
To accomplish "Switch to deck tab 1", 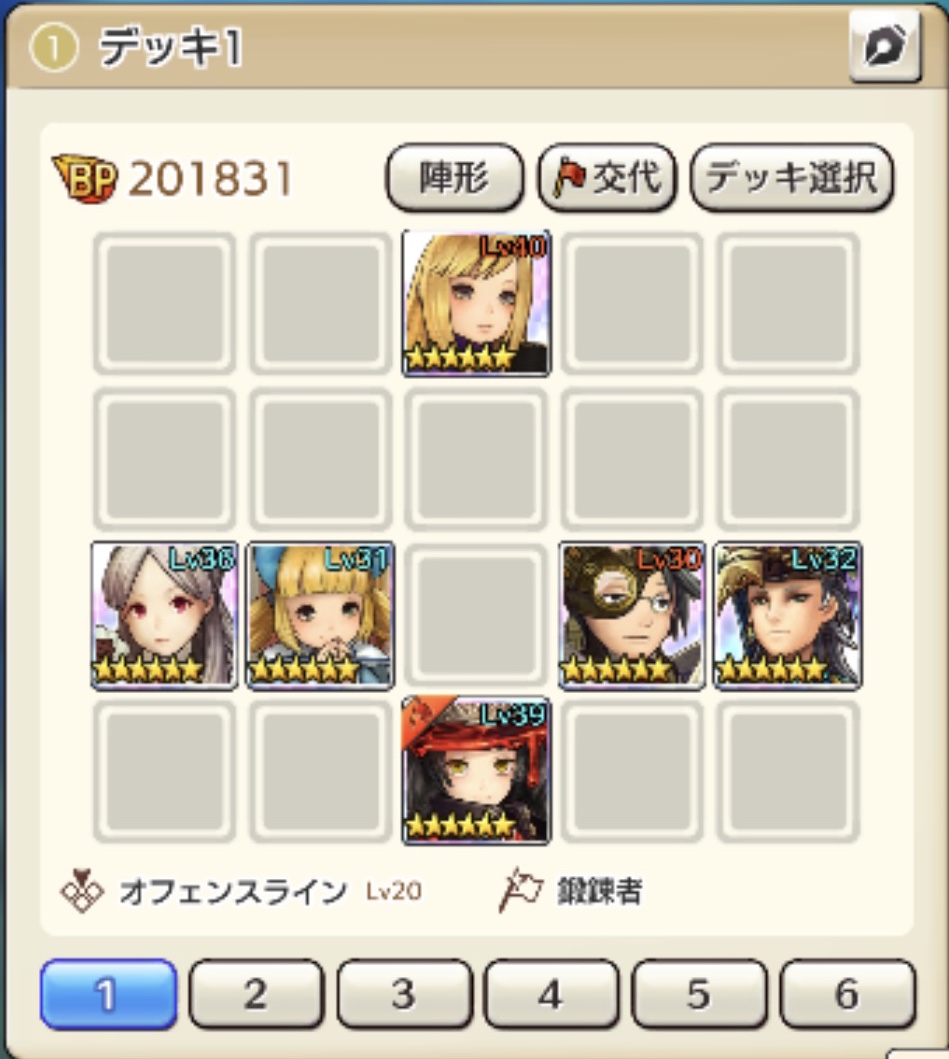I will pos(108,994).
